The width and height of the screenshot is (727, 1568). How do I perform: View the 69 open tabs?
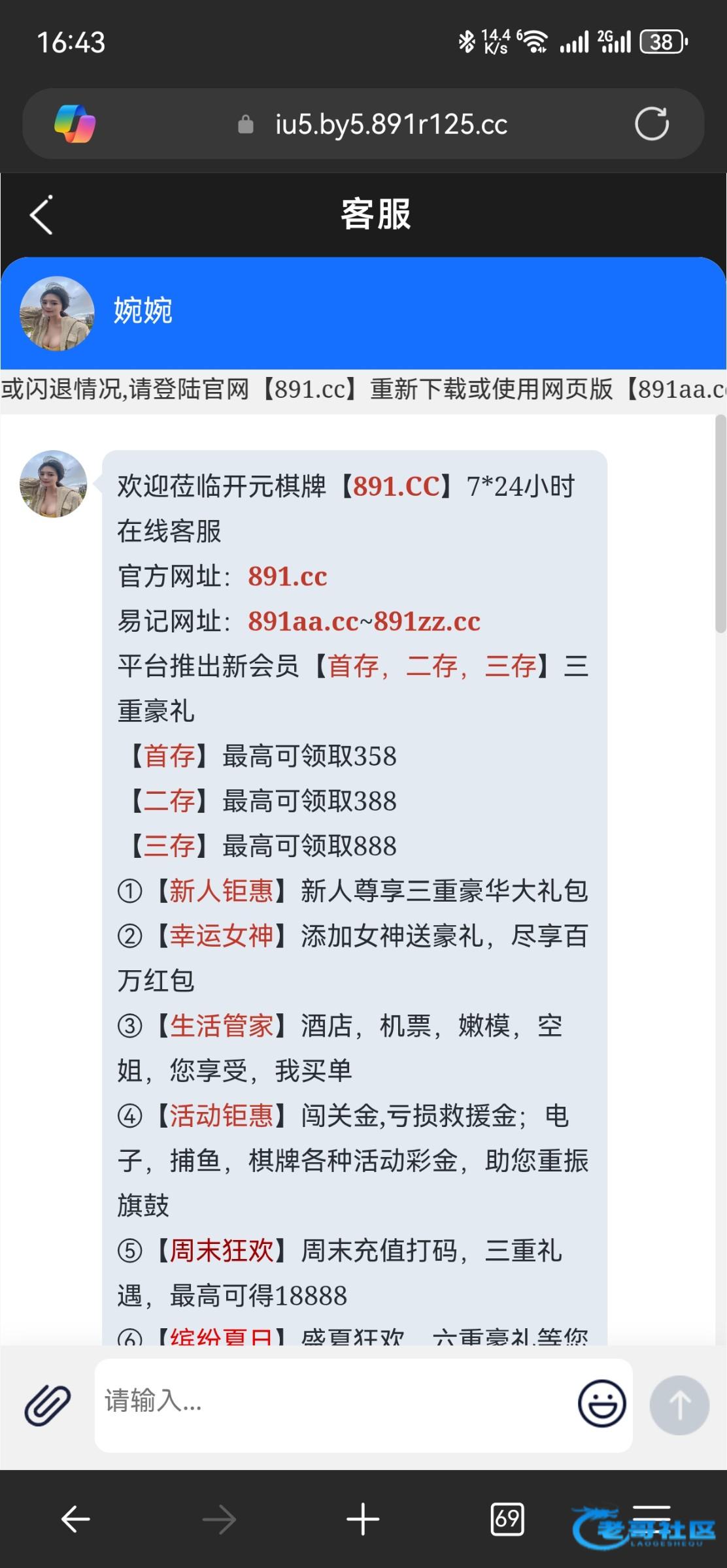(507, 1519)
